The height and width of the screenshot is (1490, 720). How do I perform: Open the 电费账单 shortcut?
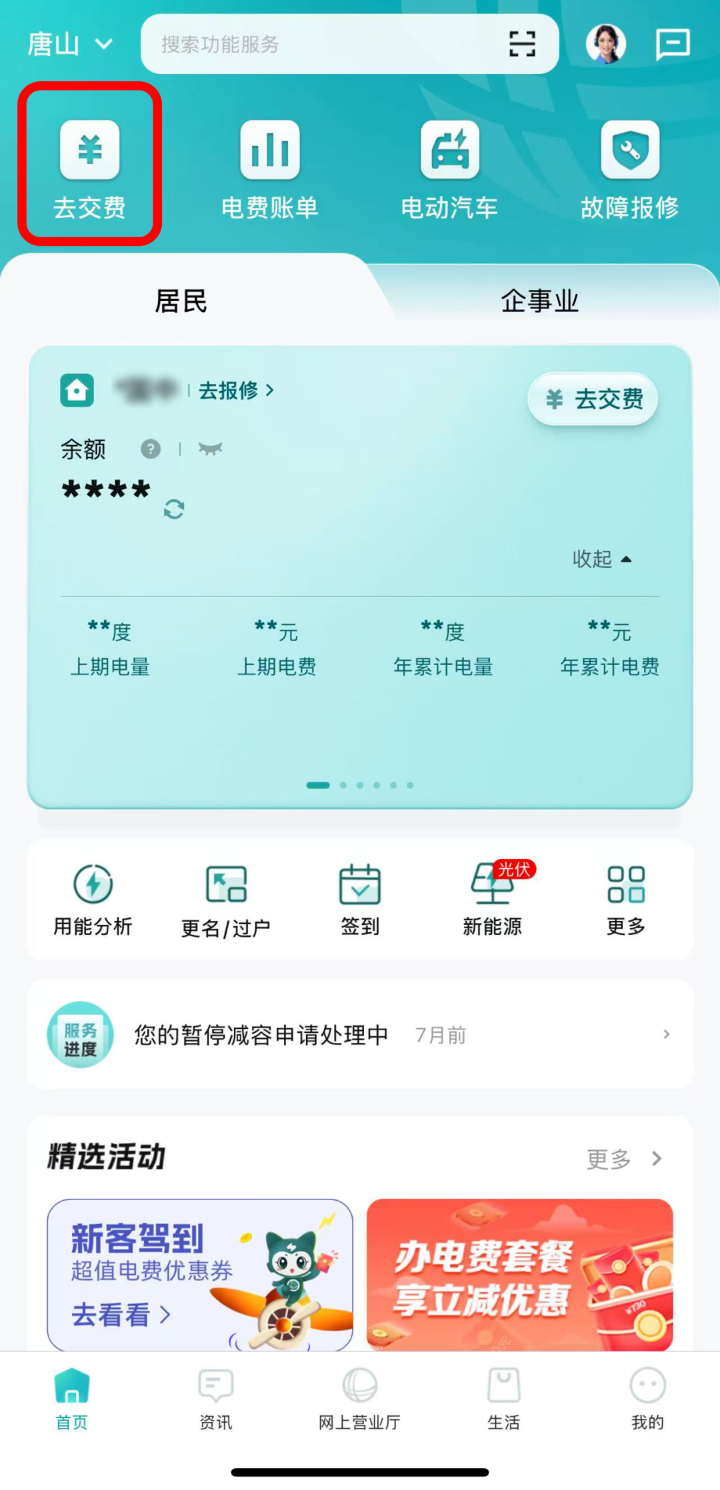tap(270, 170)
